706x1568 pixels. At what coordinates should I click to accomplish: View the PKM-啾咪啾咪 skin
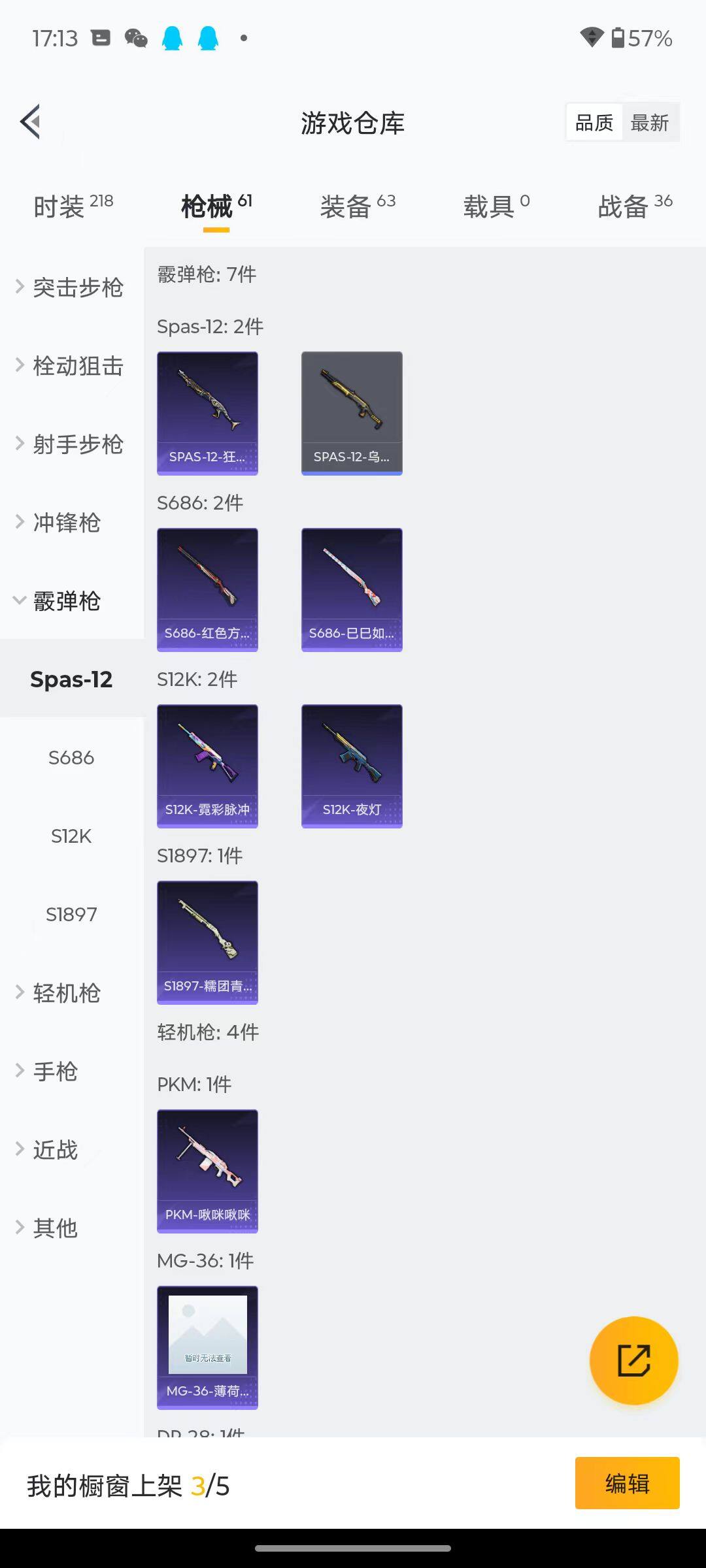(207, 1171)
